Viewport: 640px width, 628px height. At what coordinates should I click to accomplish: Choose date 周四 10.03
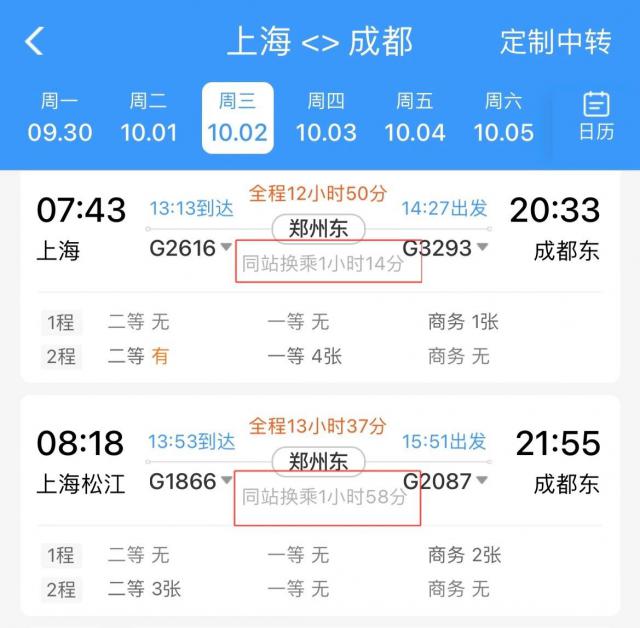326,117
